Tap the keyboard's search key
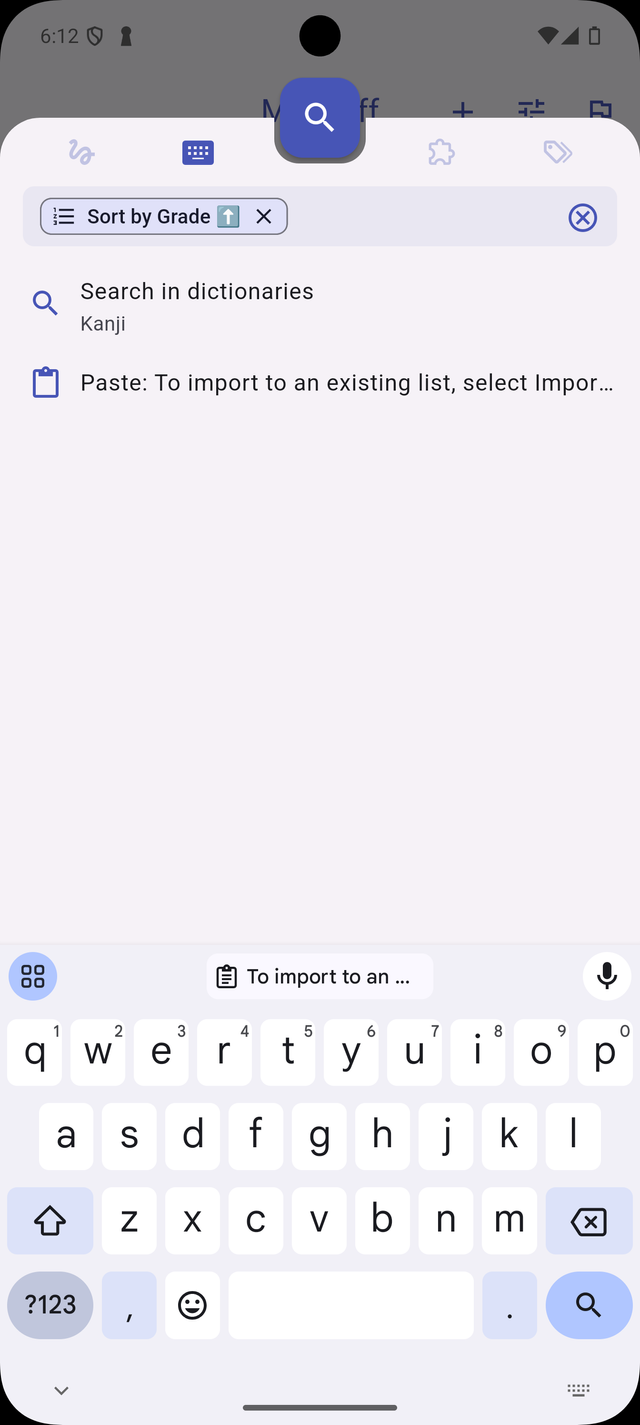Screen dimensions: 640x1425 click(x=588, y=1305)
